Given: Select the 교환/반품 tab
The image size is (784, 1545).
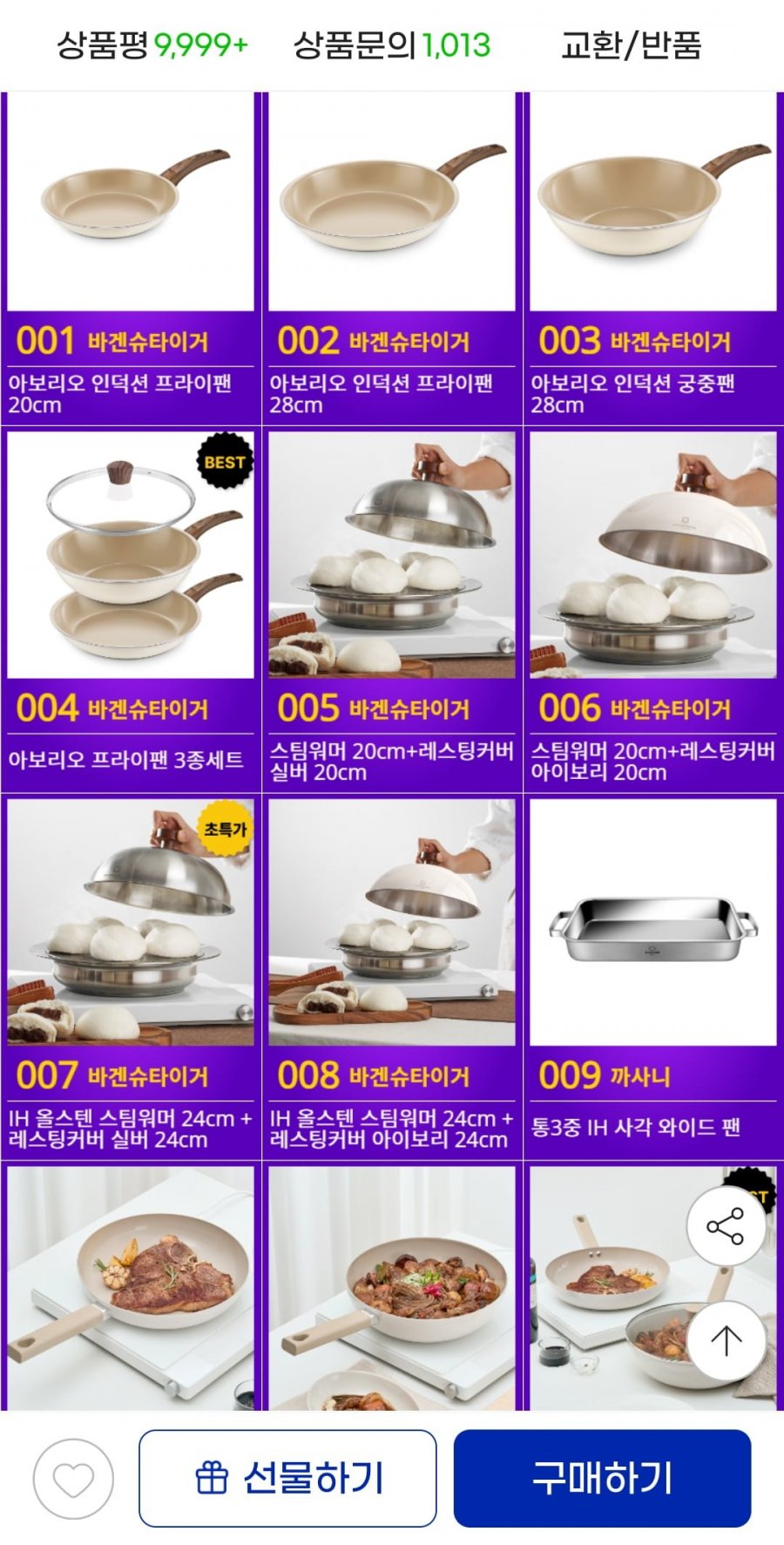Looking at the screenshot, I should [631, 44].
